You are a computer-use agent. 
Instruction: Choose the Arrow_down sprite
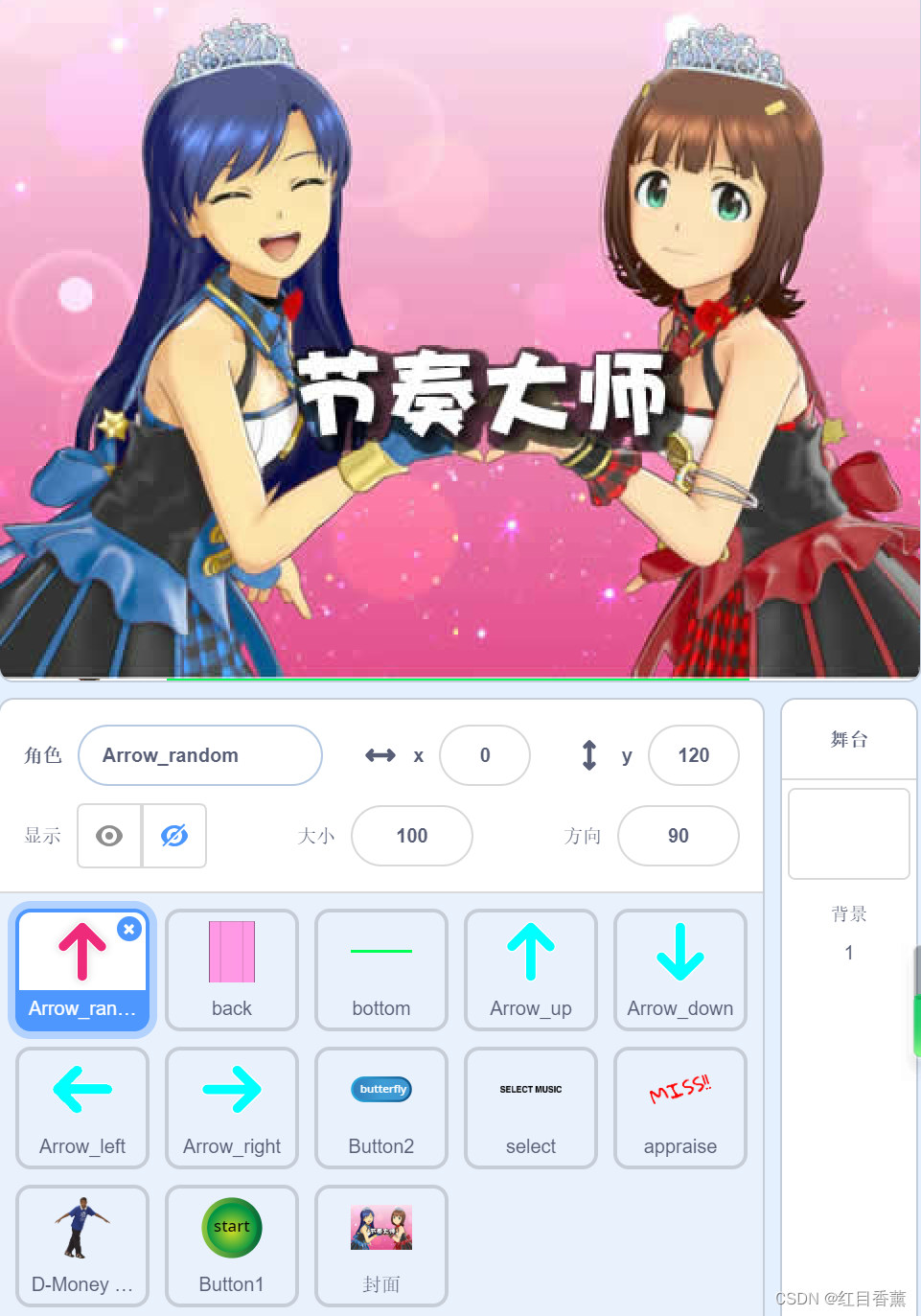click(680, 969)
